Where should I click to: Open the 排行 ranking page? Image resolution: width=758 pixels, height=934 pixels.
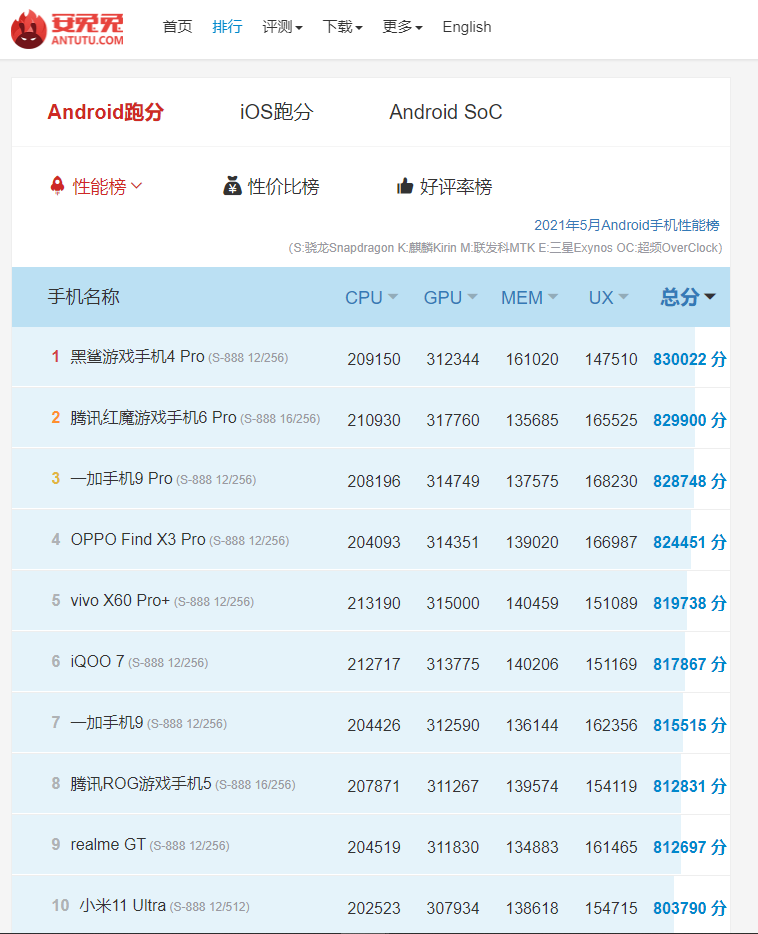tap(227, 27)
